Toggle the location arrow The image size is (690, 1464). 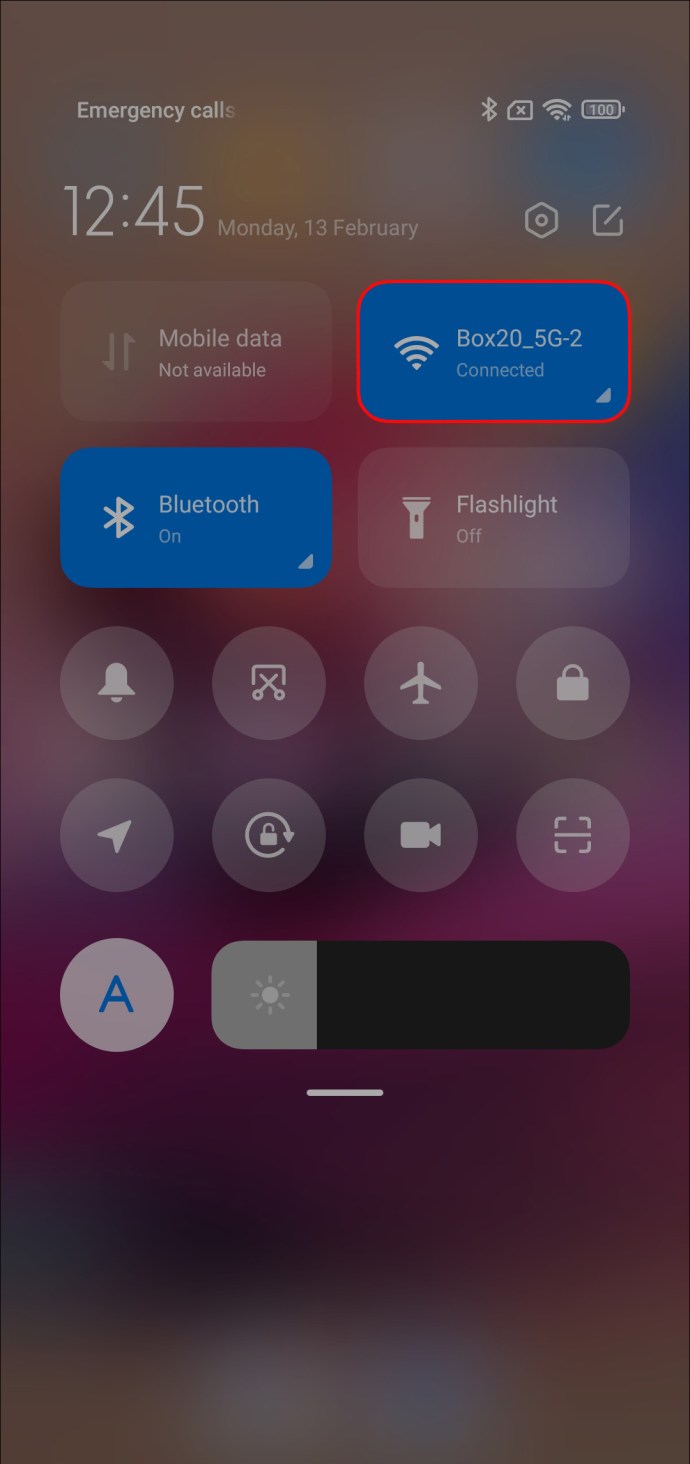click(x=117, y=835)
